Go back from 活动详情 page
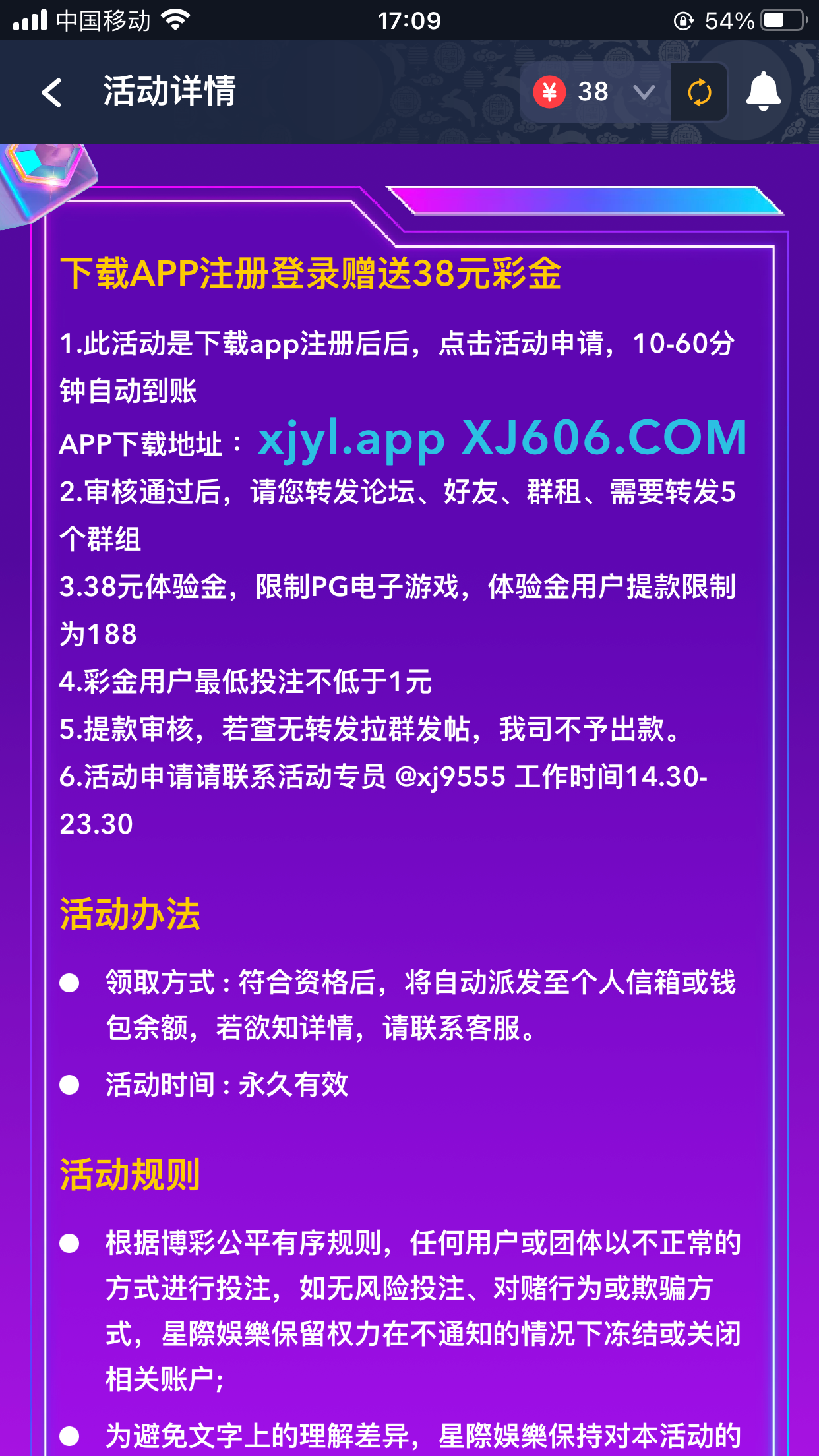The width and height of the screenshot is (819, 1456). point(52,92)
